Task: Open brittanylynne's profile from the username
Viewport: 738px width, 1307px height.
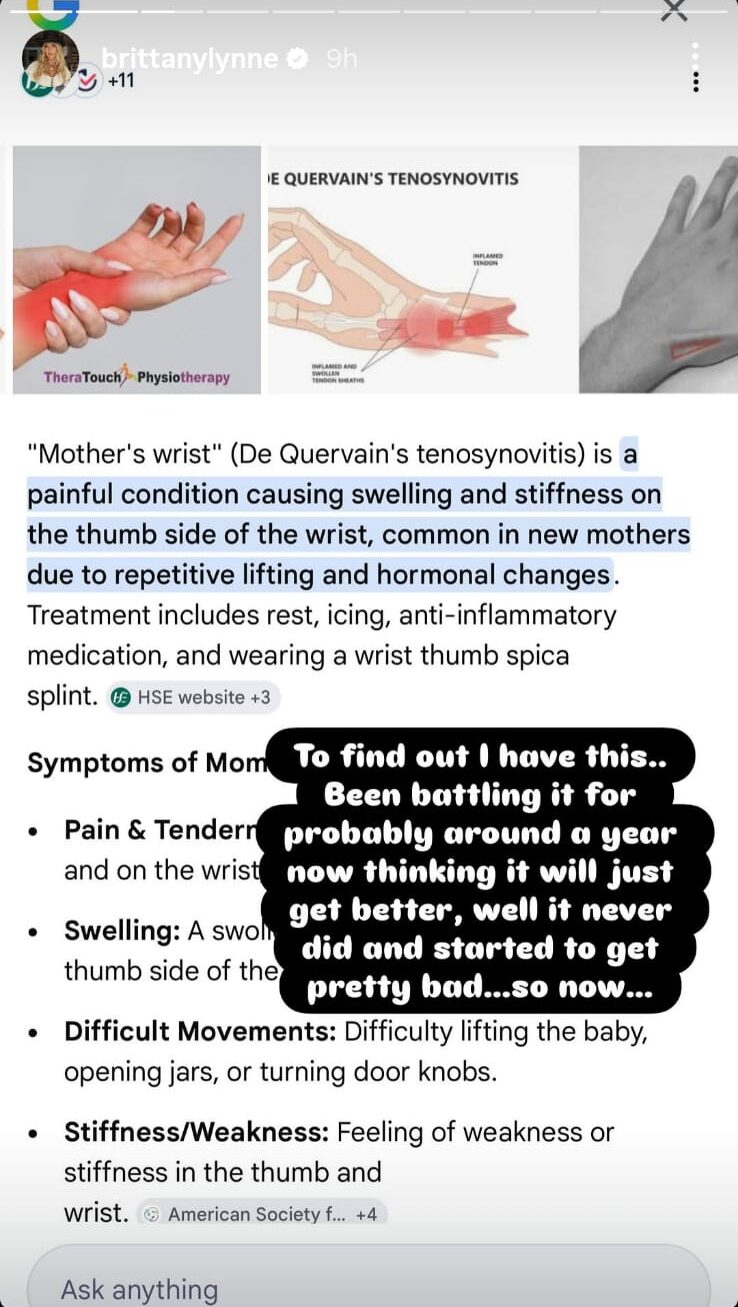Action: pyautogui.click(x=191, y=59)
